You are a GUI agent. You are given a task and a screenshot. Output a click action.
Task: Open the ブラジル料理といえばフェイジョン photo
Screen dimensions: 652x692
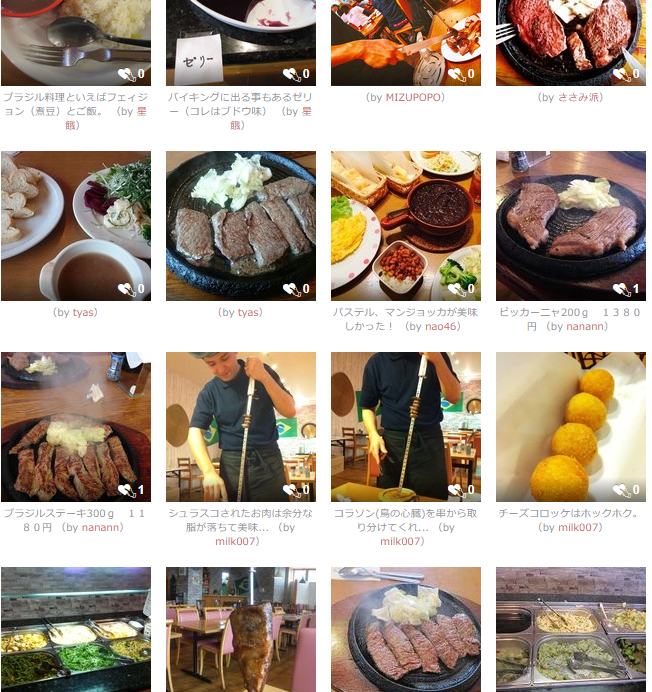(x=75, y=40)
